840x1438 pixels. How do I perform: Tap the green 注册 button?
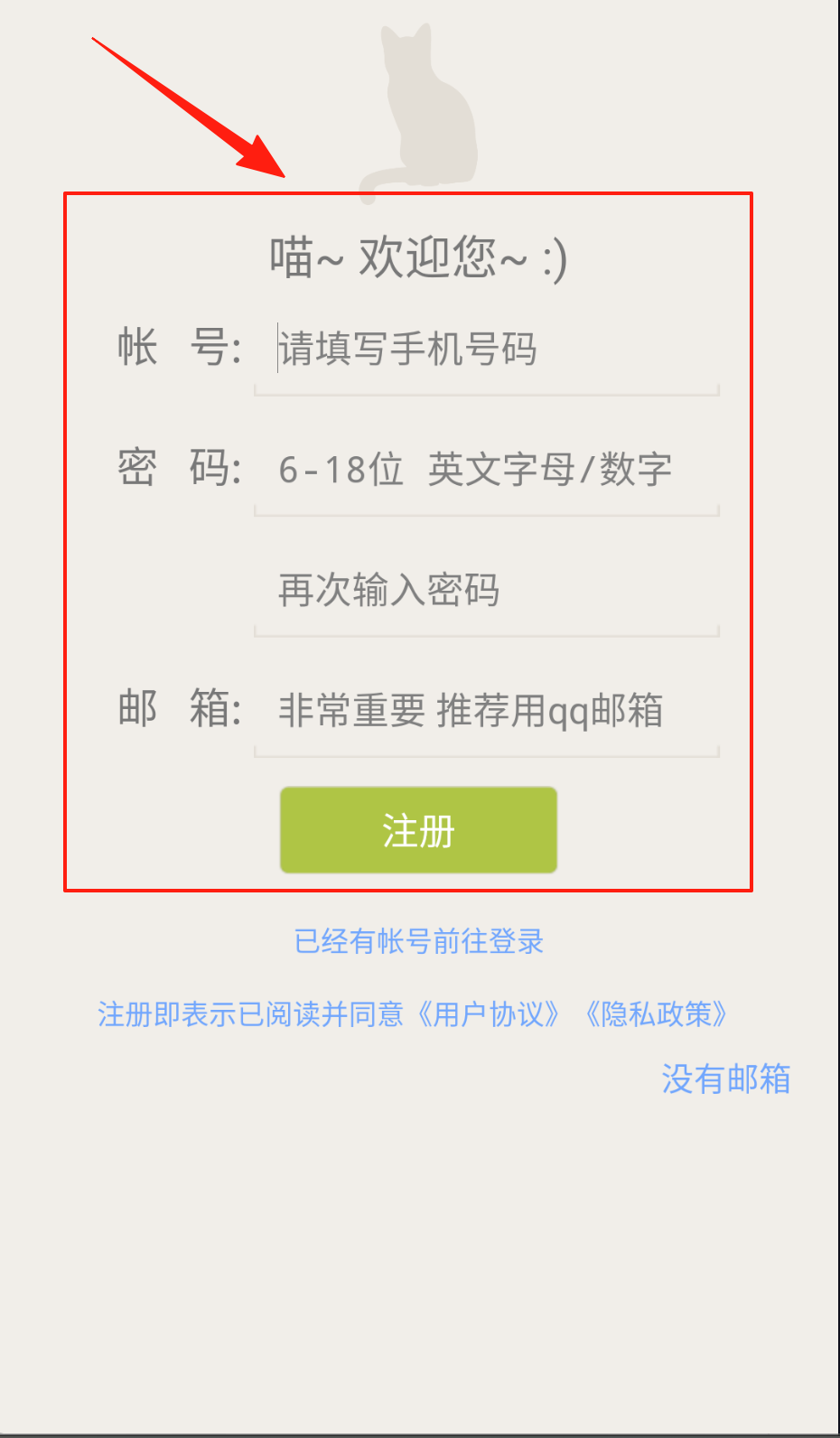tap(418, 830)
